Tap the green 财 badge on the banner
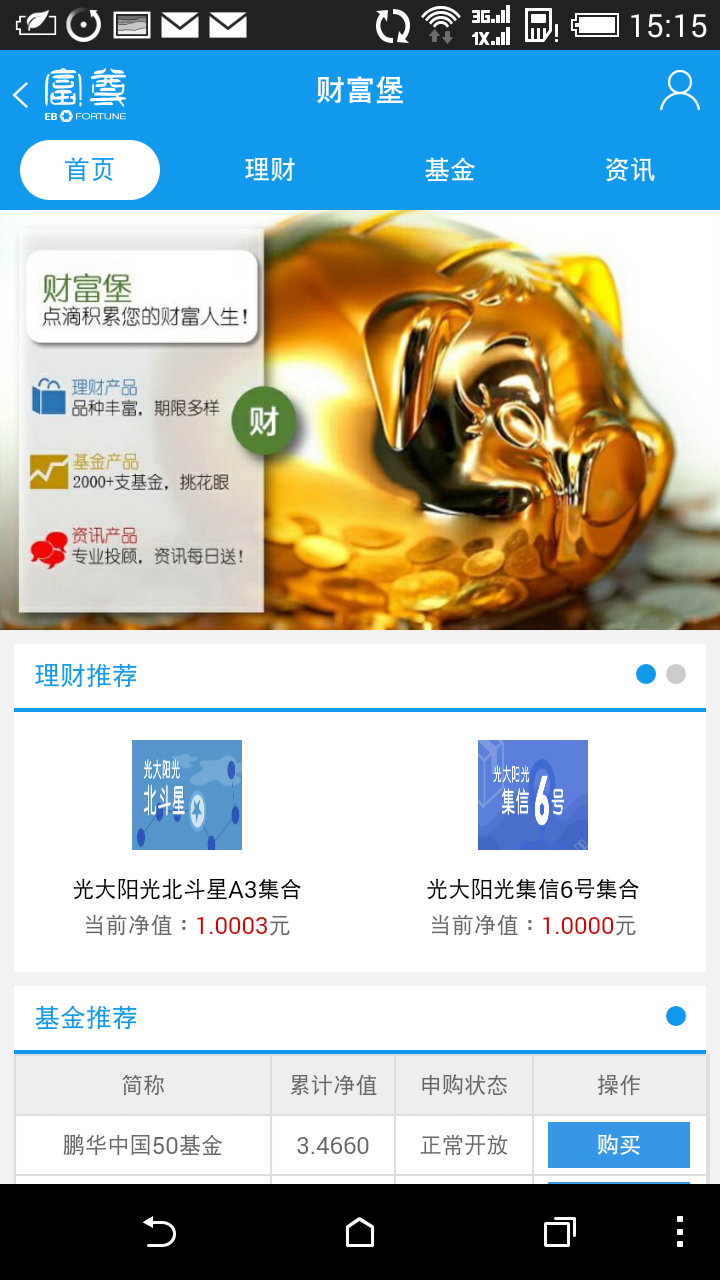 tap(262, 420)
